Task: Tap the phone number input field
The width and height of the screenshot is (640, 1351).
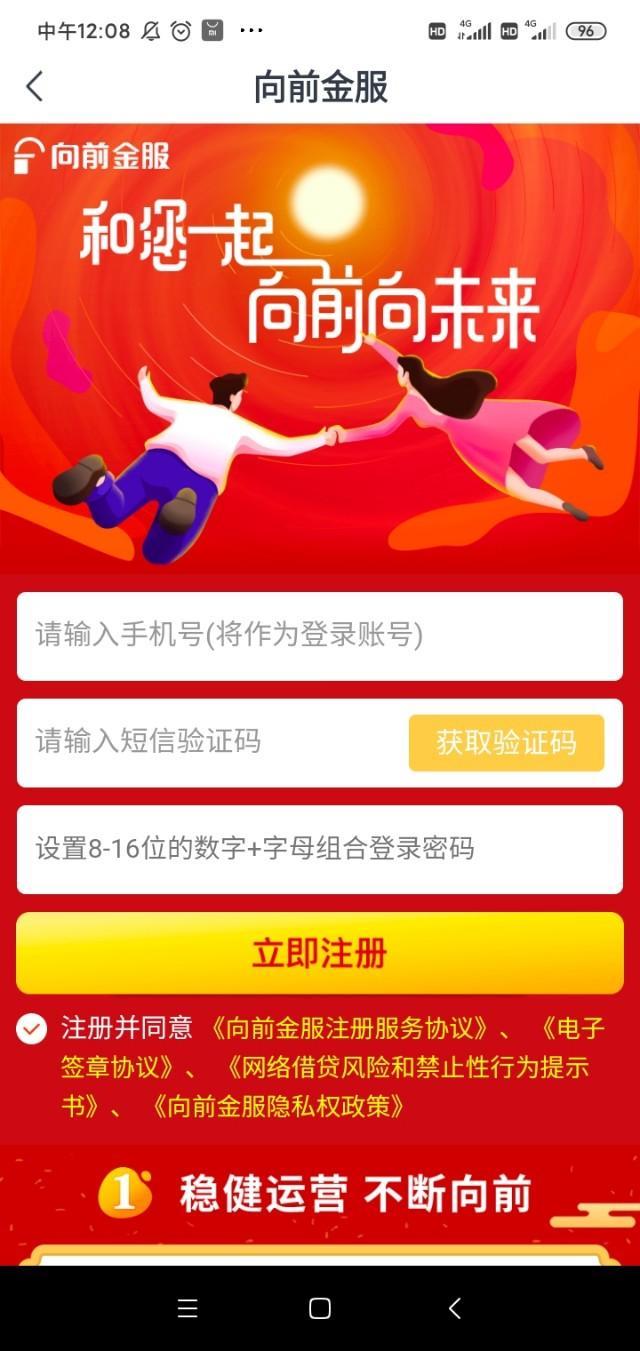Action: click(x=319, y=636)
